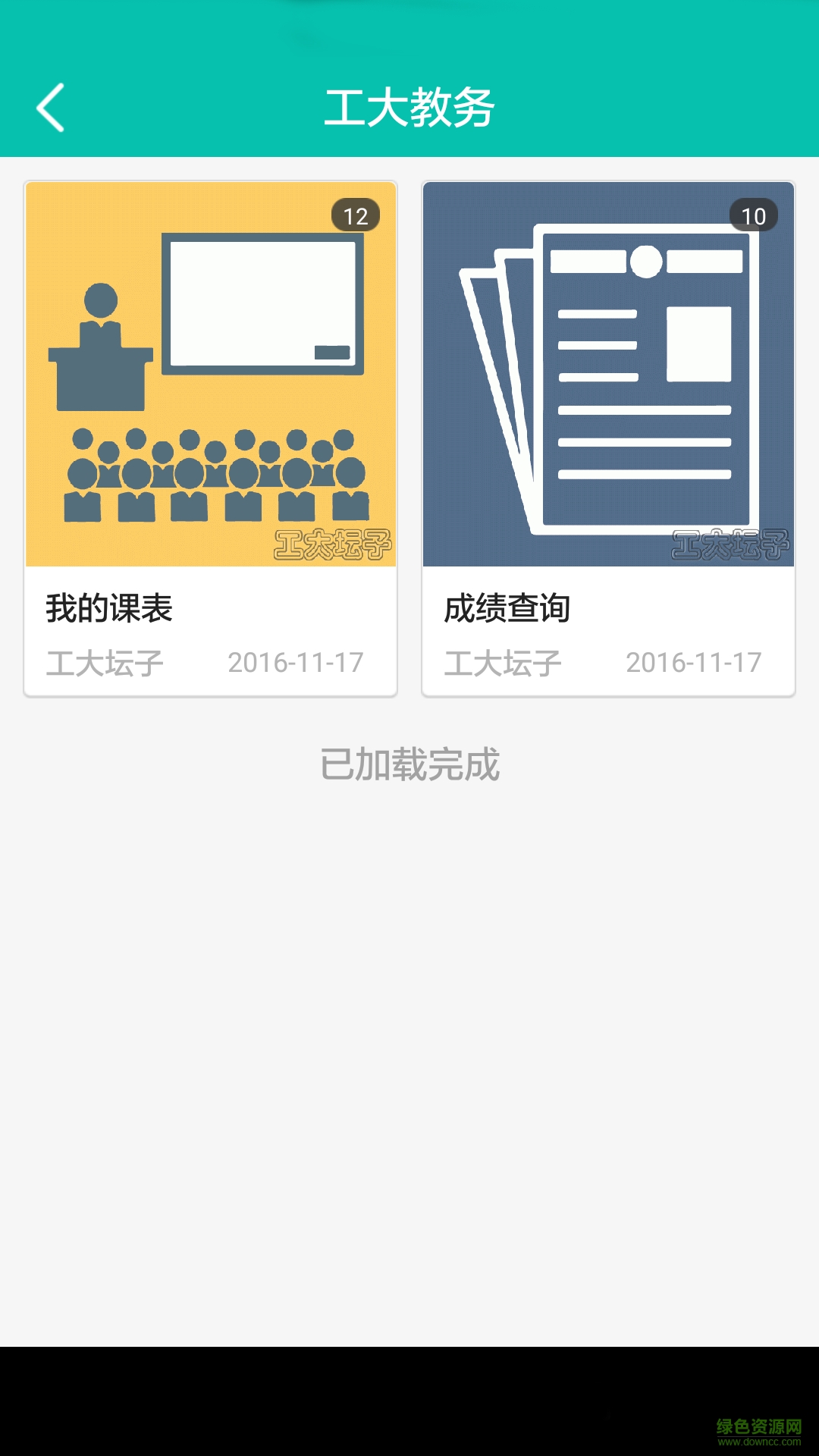
Task: Select the 工大坛子 label under 我的课表
Action: [x=104, y=662]
